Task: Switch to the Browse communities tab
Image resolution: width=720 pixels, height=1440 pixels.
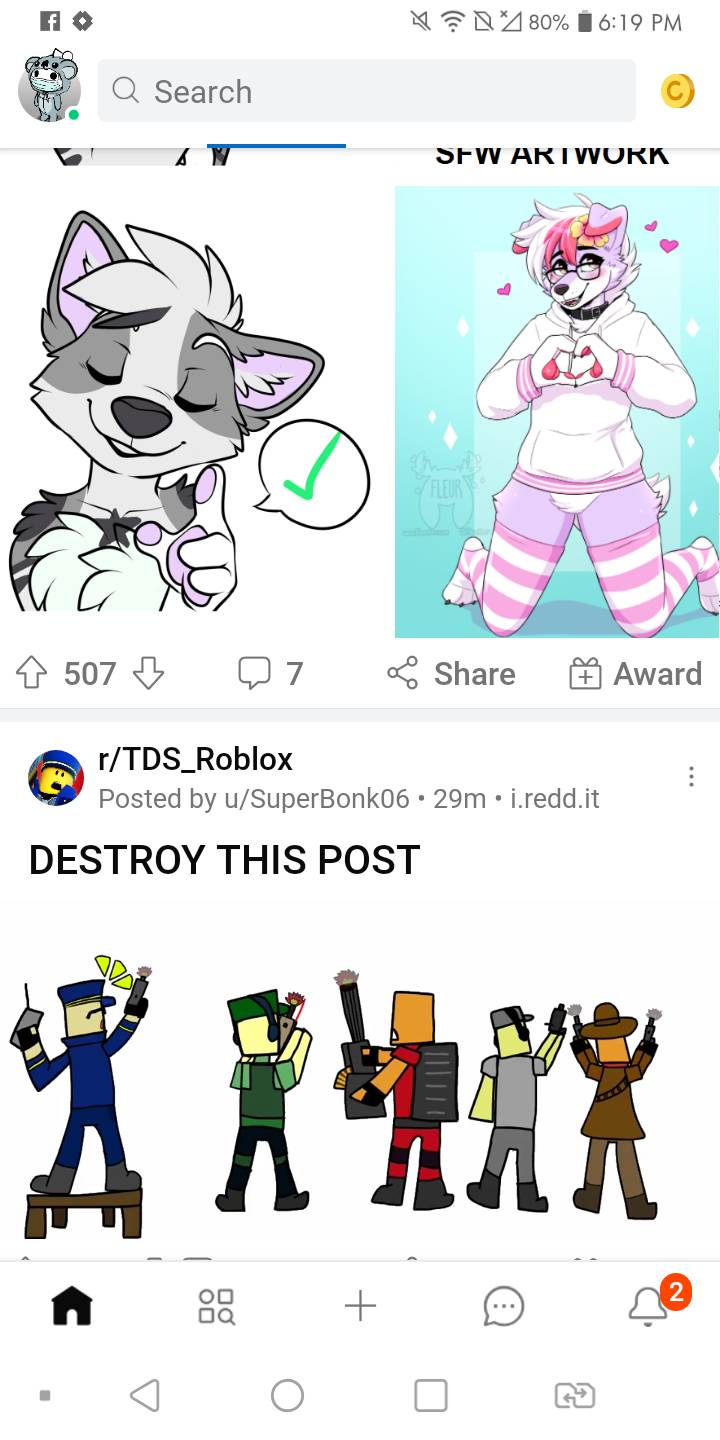Action: tap(216, 1305)
